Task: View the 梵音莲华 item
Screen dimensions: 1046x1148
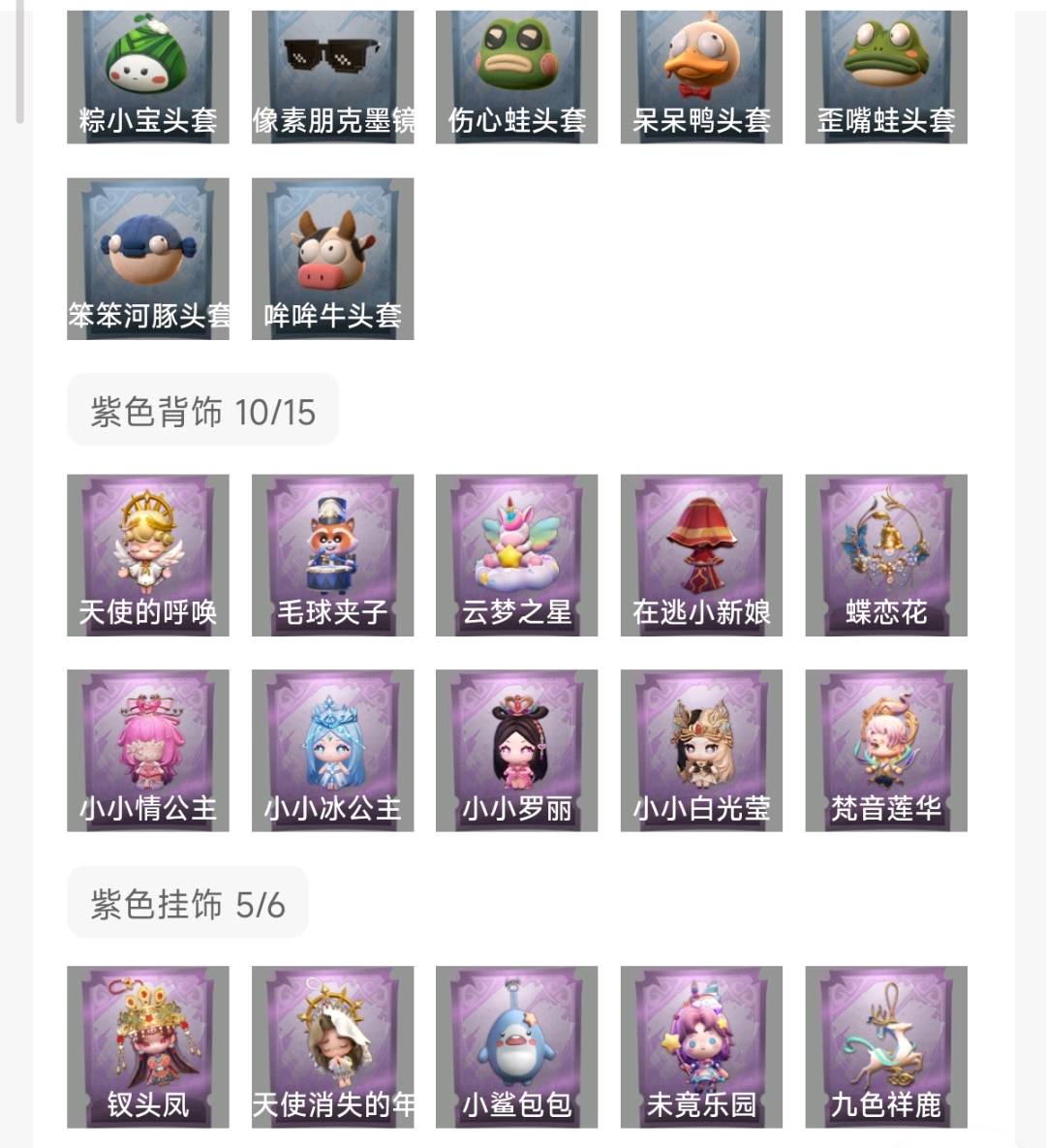Action: click(886, 751)
